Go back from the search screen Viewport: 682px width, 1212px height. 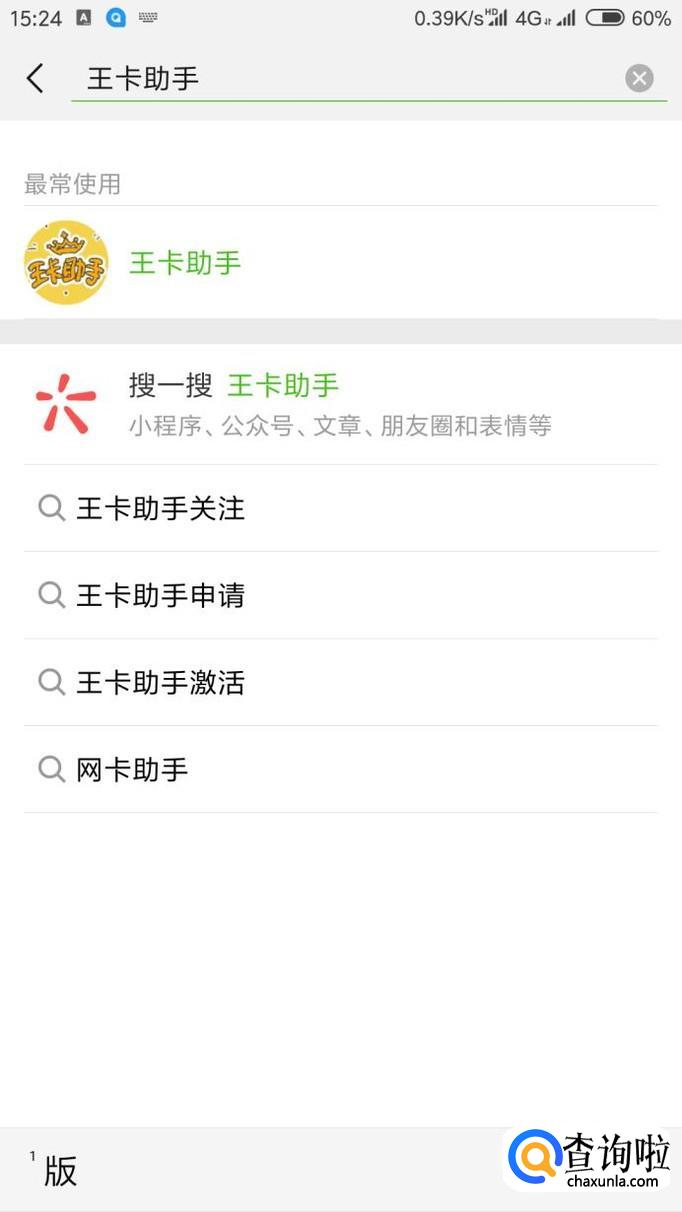coord(36,78)
